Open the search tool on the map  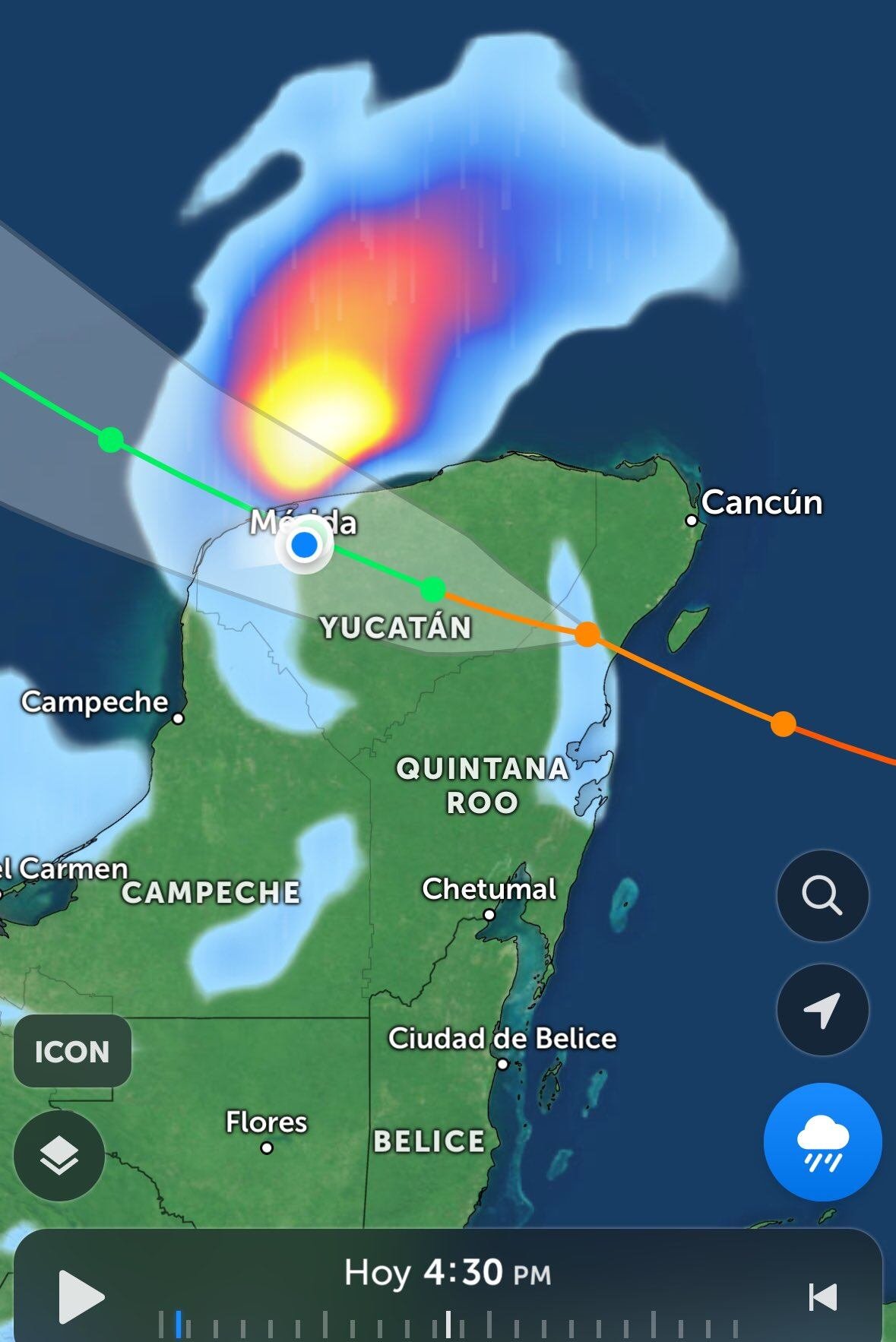[x=822, y=895]
